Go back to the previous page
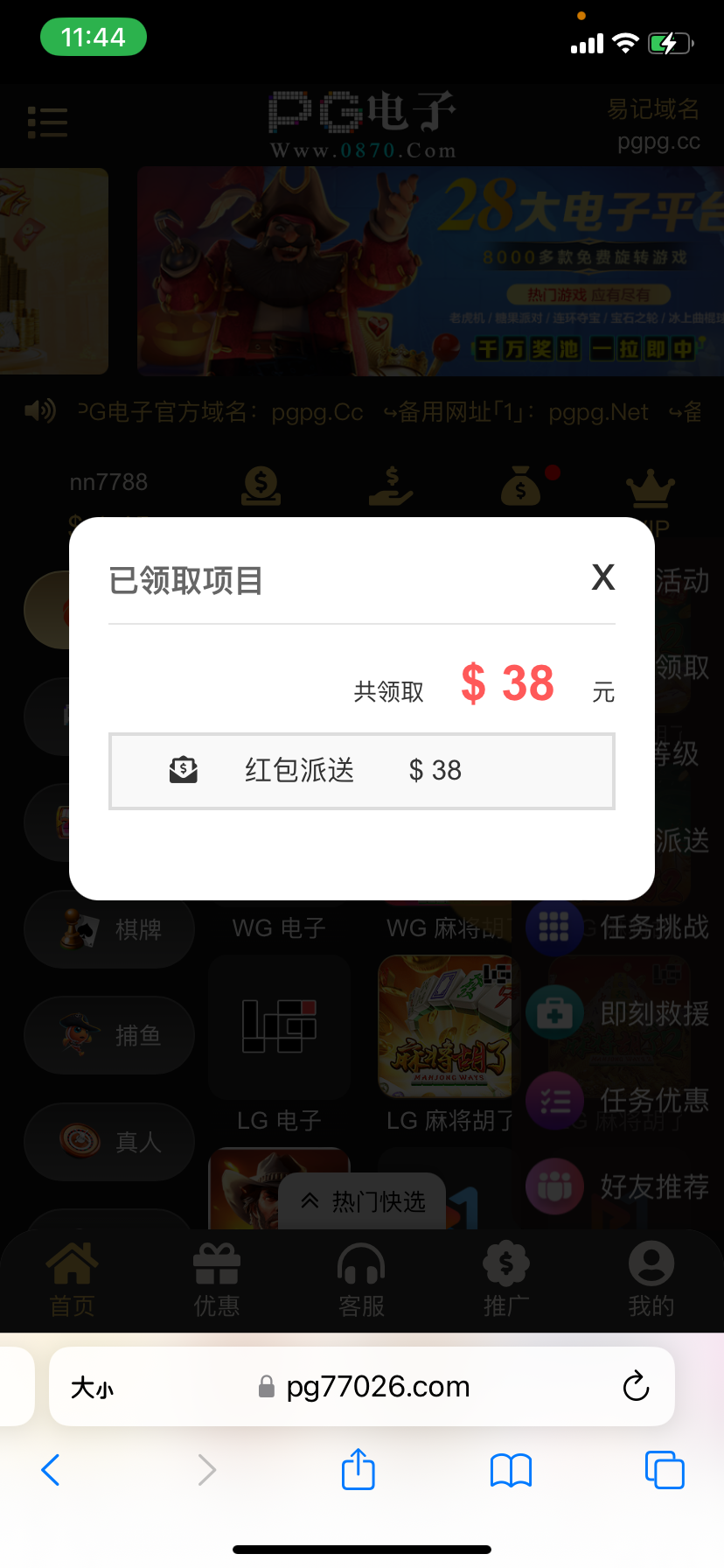Screen dimensions: 724x1568 point(51,1470)
